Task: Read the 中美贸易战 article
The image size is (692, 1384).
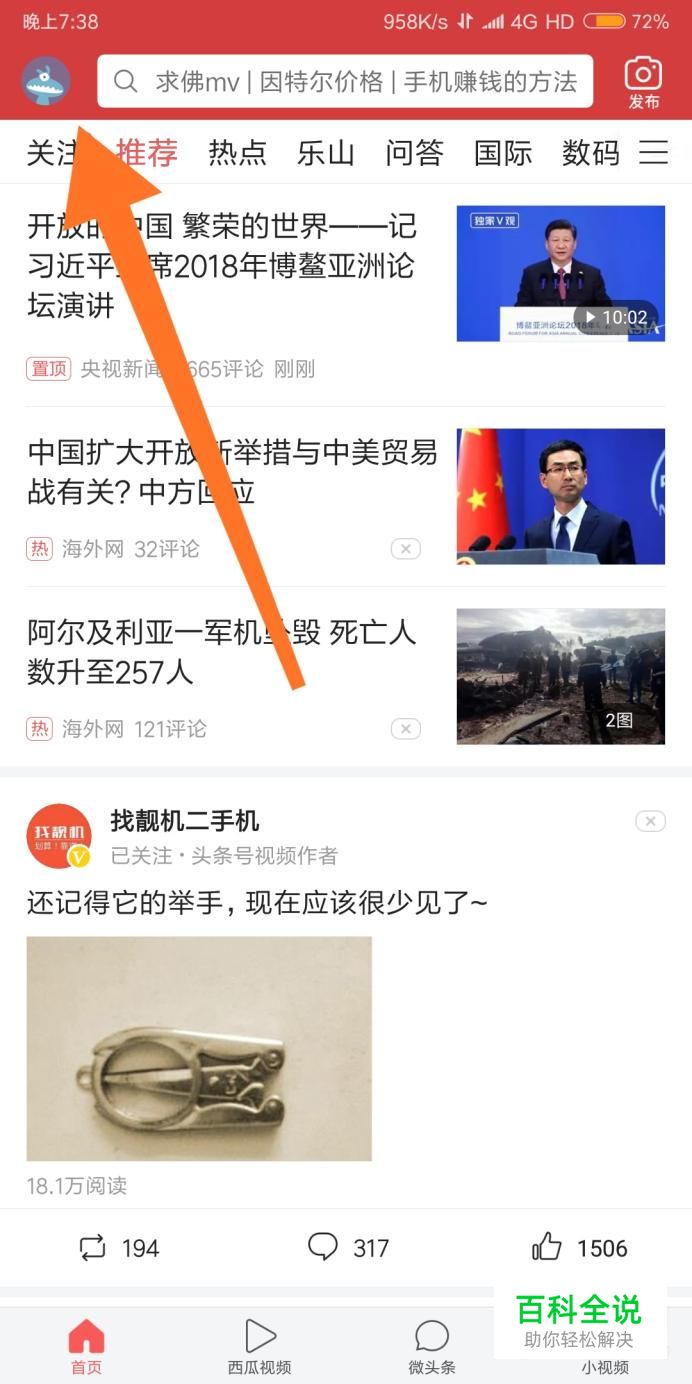Action: tap(232, 472)
